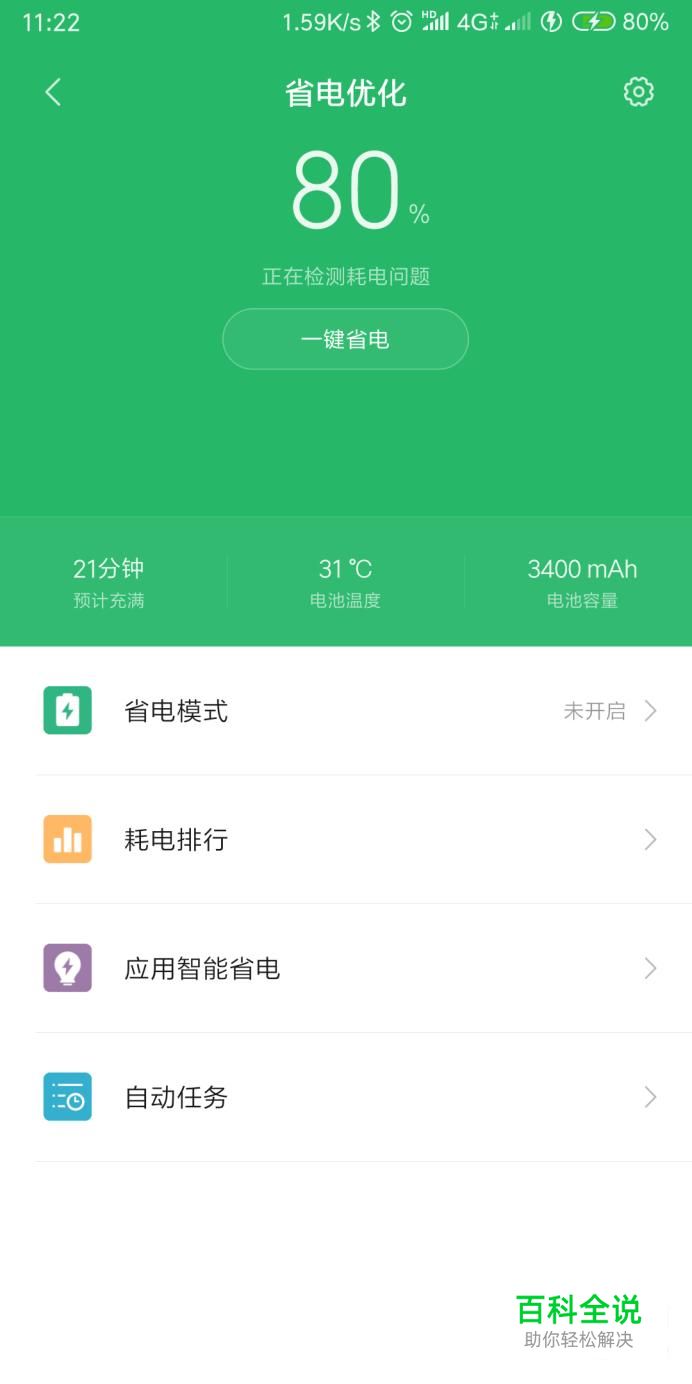
Task: Open the settings gear icon
Action: 638,92
